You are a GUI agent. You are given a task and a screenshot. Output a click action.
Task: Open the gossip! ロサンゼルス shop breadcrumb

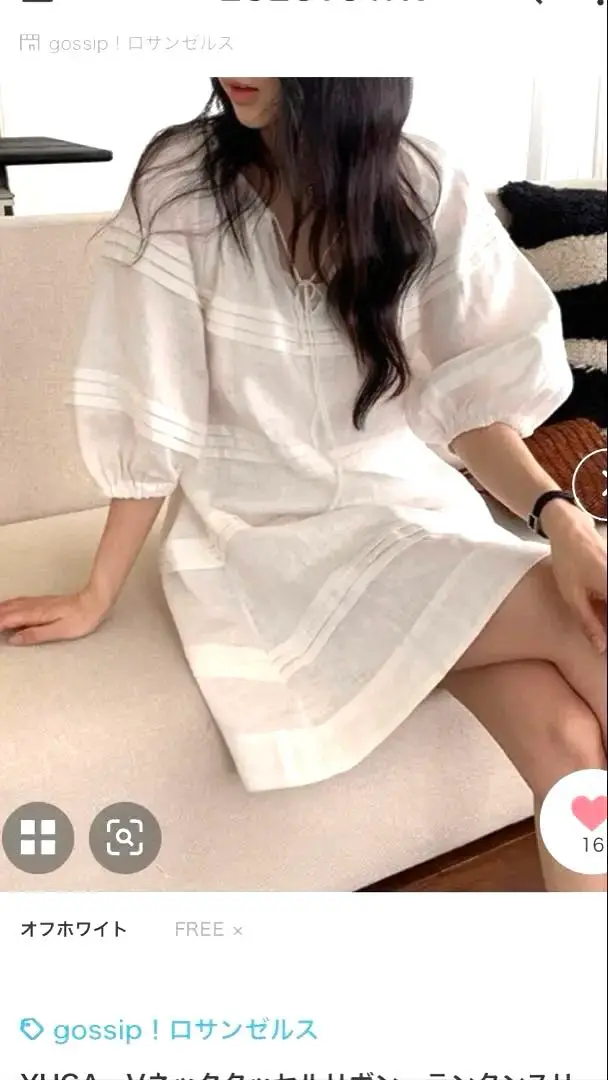pyautogui.click(x=127, y=43)
